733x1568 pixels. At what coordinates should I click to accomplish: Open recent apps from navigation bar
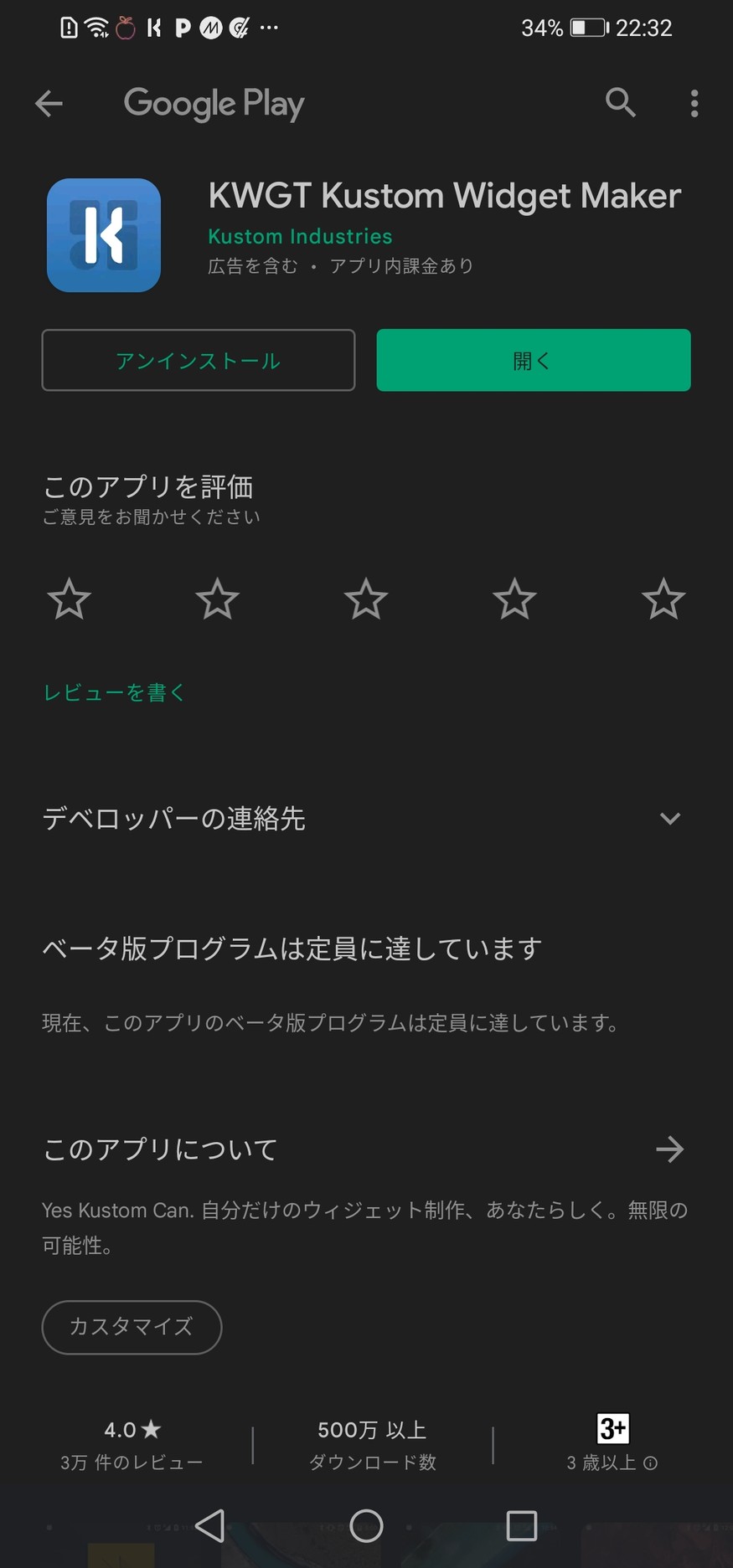click(521, 1526)
